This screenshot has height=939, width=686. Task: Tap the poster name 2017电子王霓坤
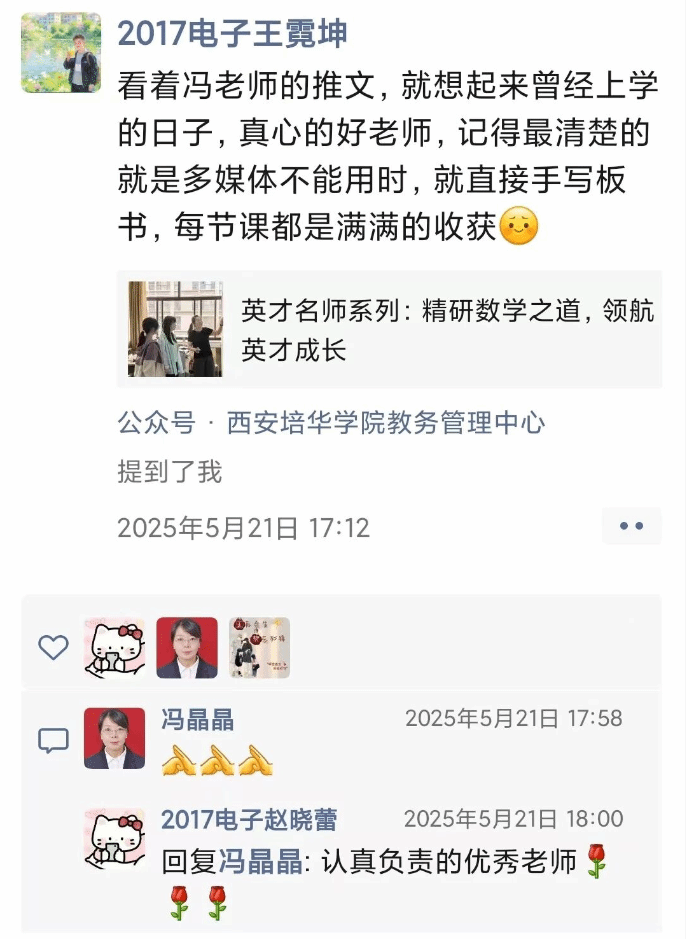pos(232,34)
